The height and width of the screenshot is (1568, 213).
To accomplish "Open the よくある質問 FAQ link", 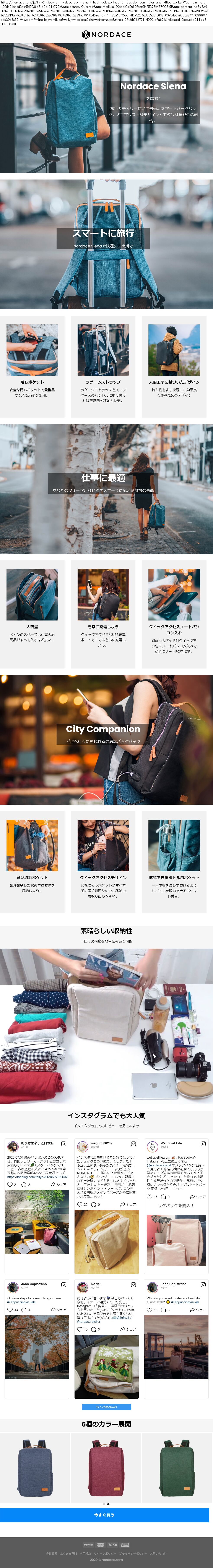I will point(68,1553).
